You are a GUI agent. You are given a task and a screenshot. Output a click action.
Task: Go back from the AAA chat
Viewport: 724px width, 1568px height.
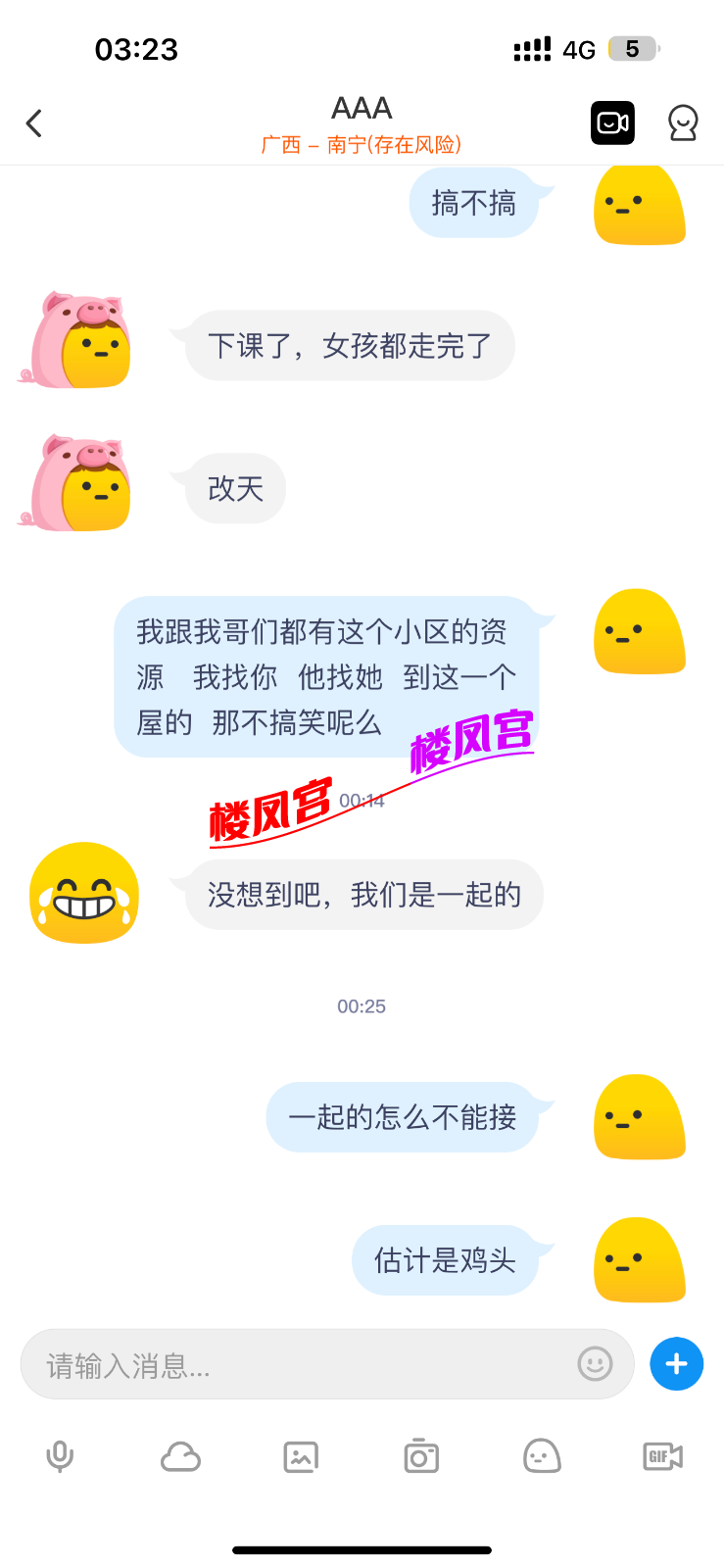tap(34, 123)
